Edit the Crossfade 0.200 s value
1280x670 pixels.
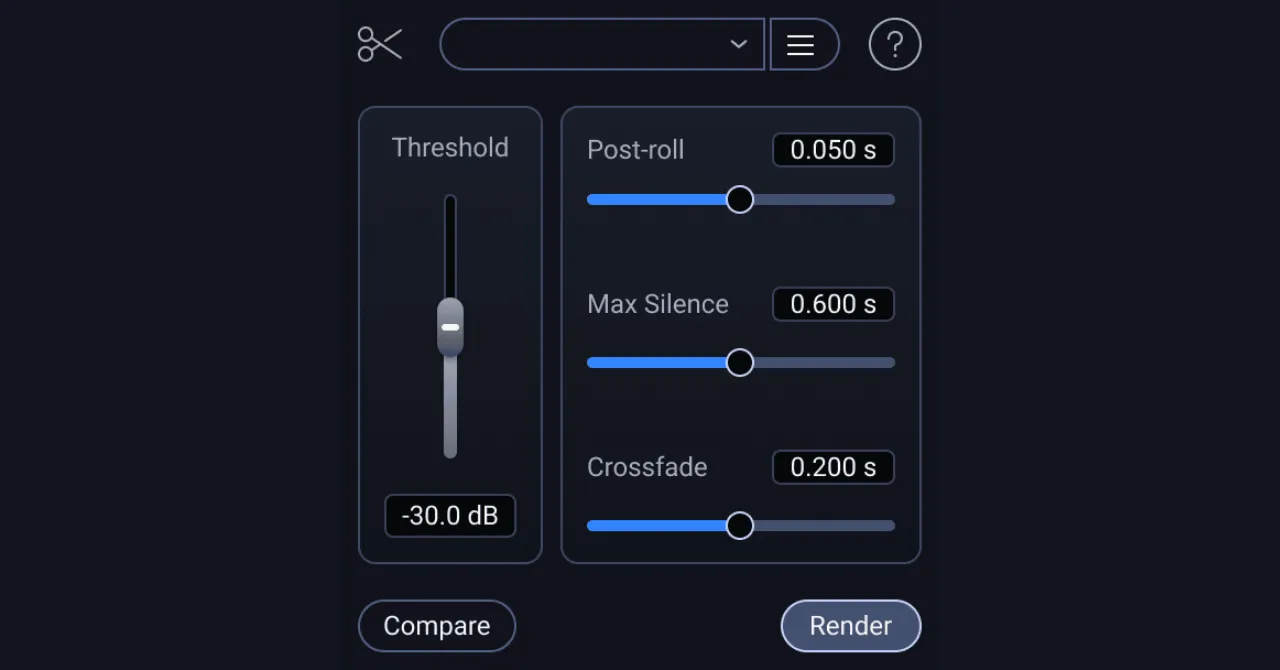point(833,467)
